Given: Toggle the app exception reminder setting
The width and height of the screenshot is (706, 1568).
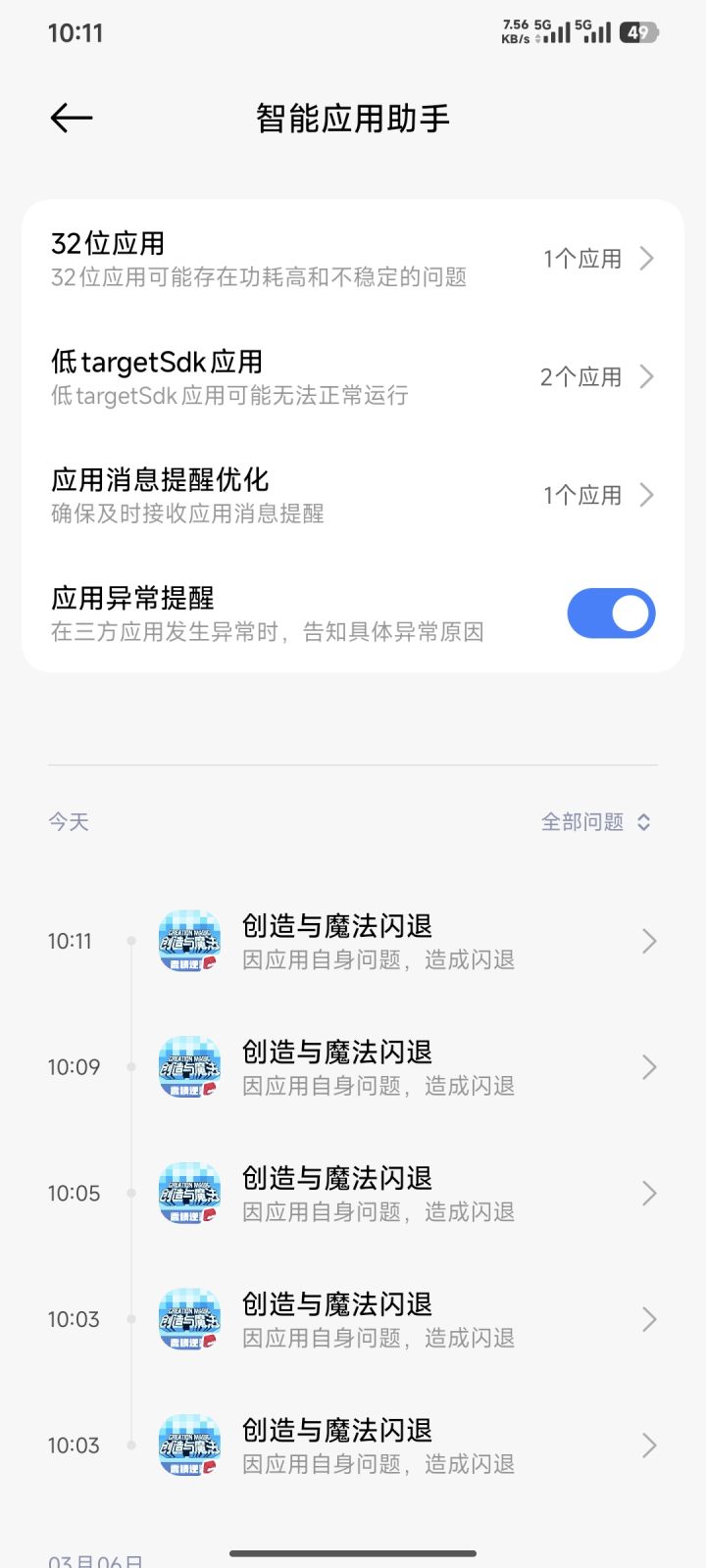Looking at the screenshot, I should click(611, 612).
